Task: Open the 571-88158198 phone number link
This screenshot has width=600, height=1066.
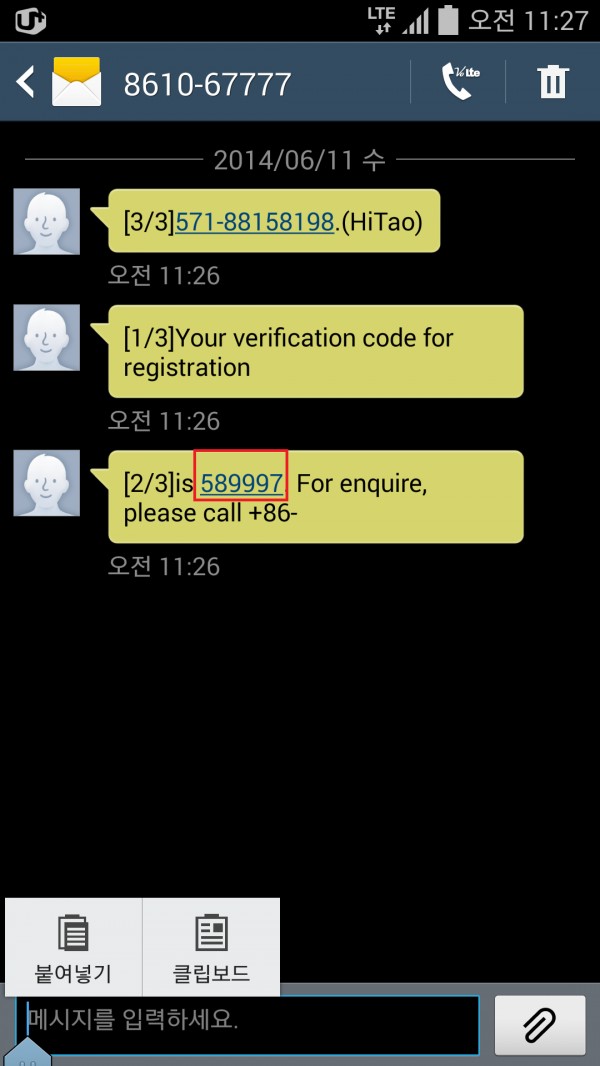Action: [x=254, y=221]
